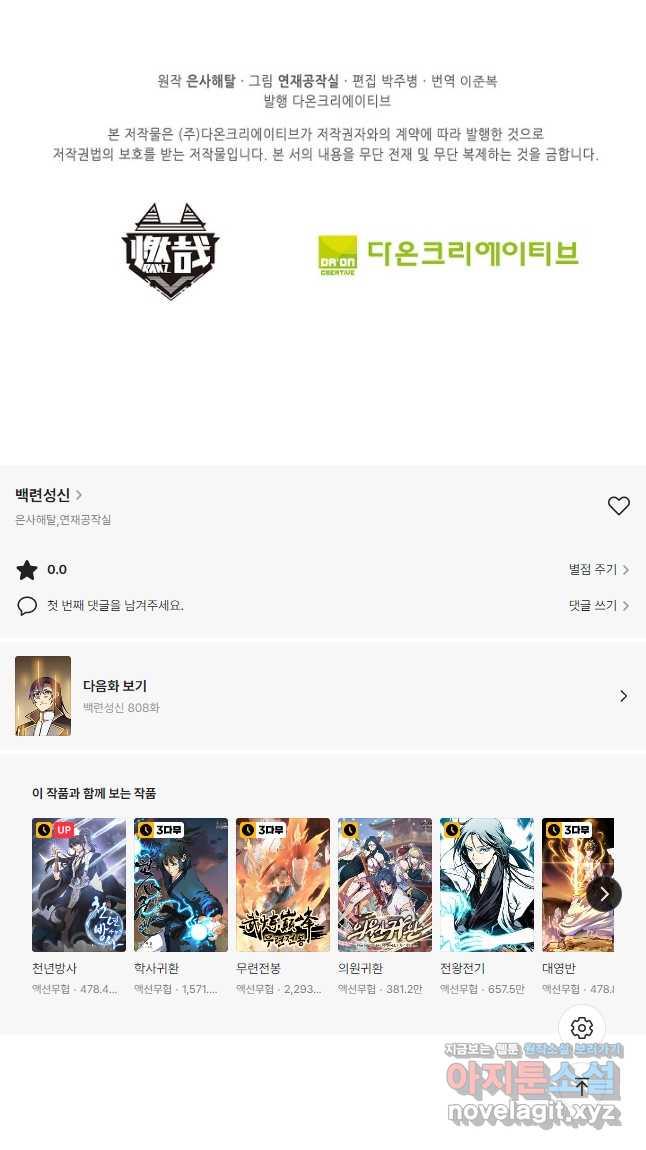Tap 별점 주기 to rate the episode

pyautogui.click(x=598, y=570)
